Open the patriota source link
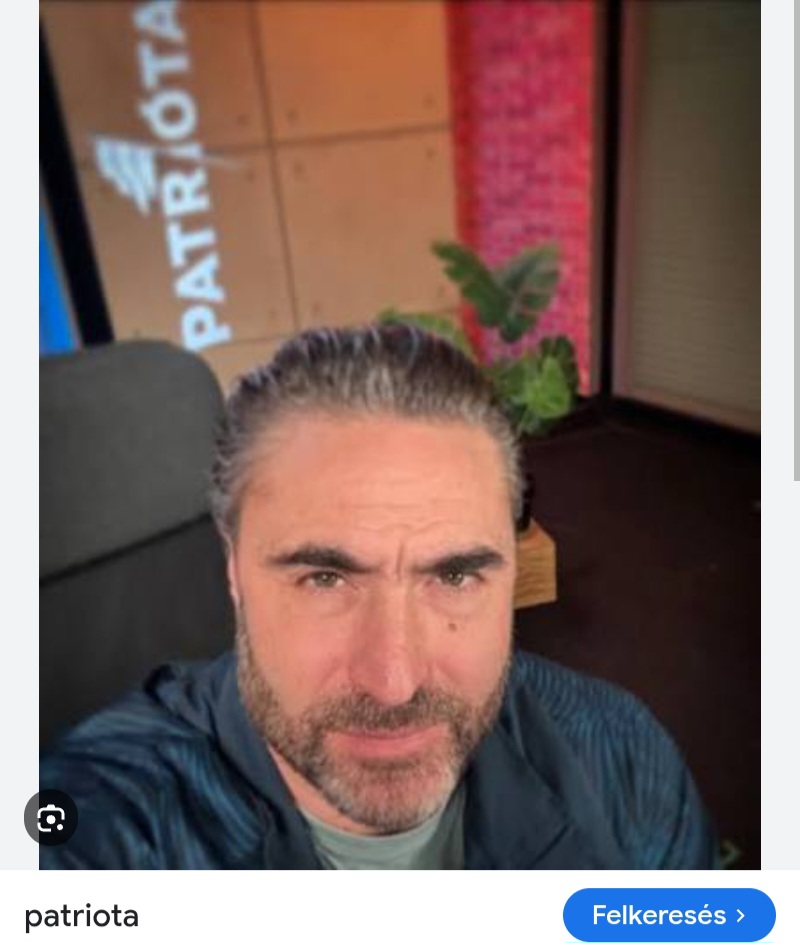The image size is (800, 943). click(82, 916)
